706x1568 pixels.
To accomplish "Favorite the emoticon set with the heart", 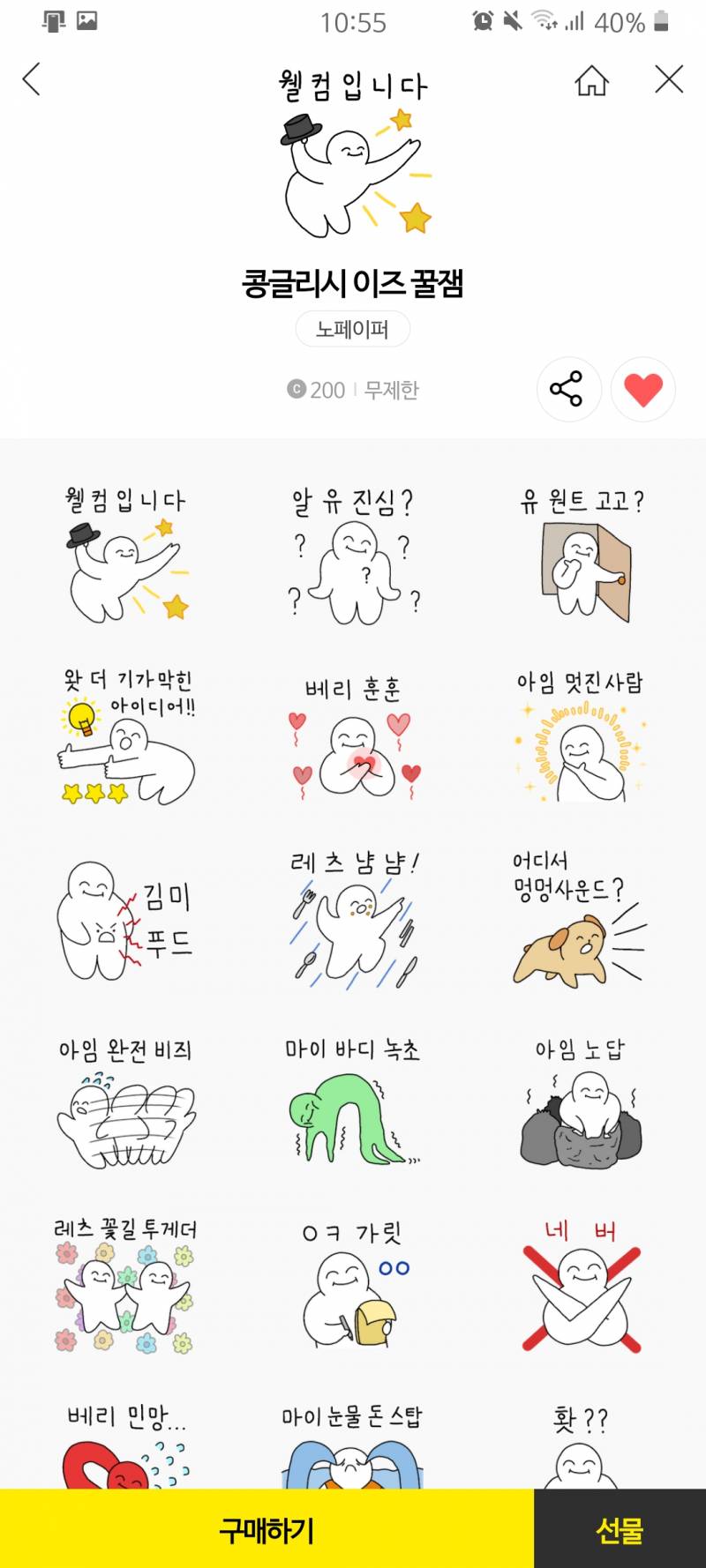I will 643,389.
